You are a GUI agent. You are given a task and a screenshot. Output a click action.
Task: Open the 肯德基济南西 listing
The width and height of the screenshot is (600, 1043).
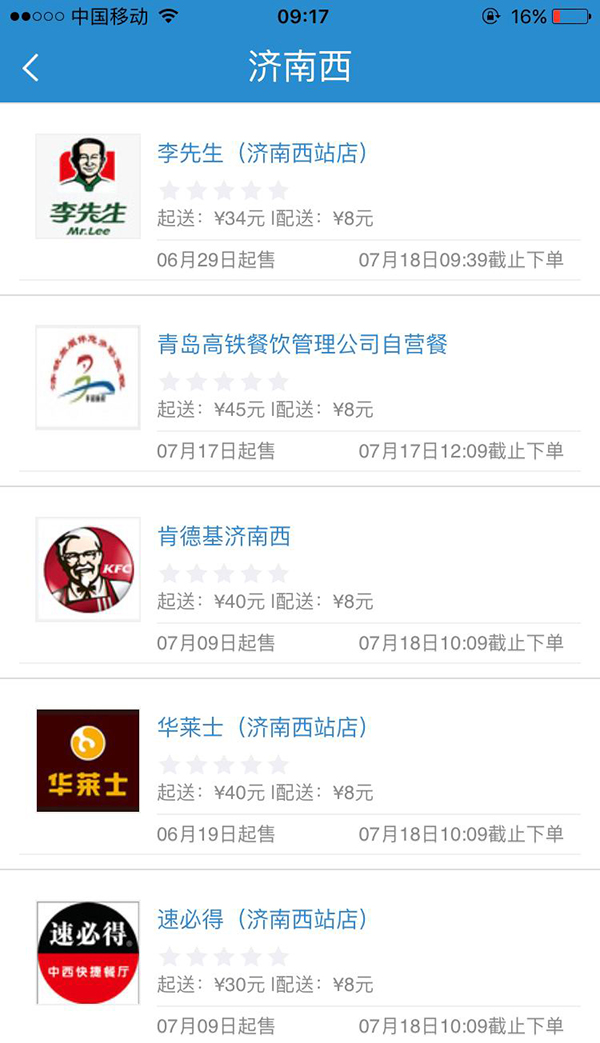[224, 537]
